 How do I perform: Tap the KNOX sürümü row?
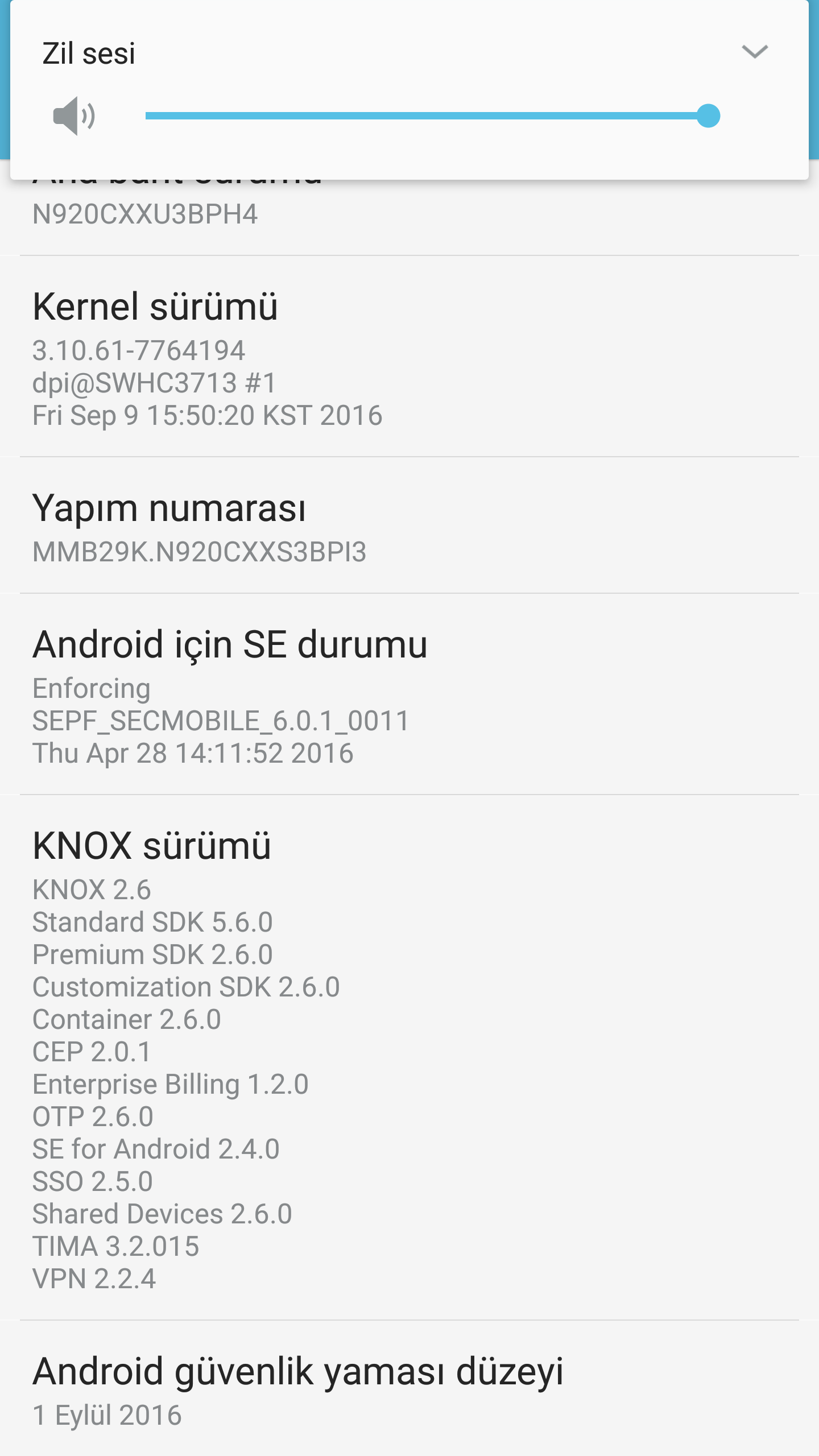pos(409,1058)
